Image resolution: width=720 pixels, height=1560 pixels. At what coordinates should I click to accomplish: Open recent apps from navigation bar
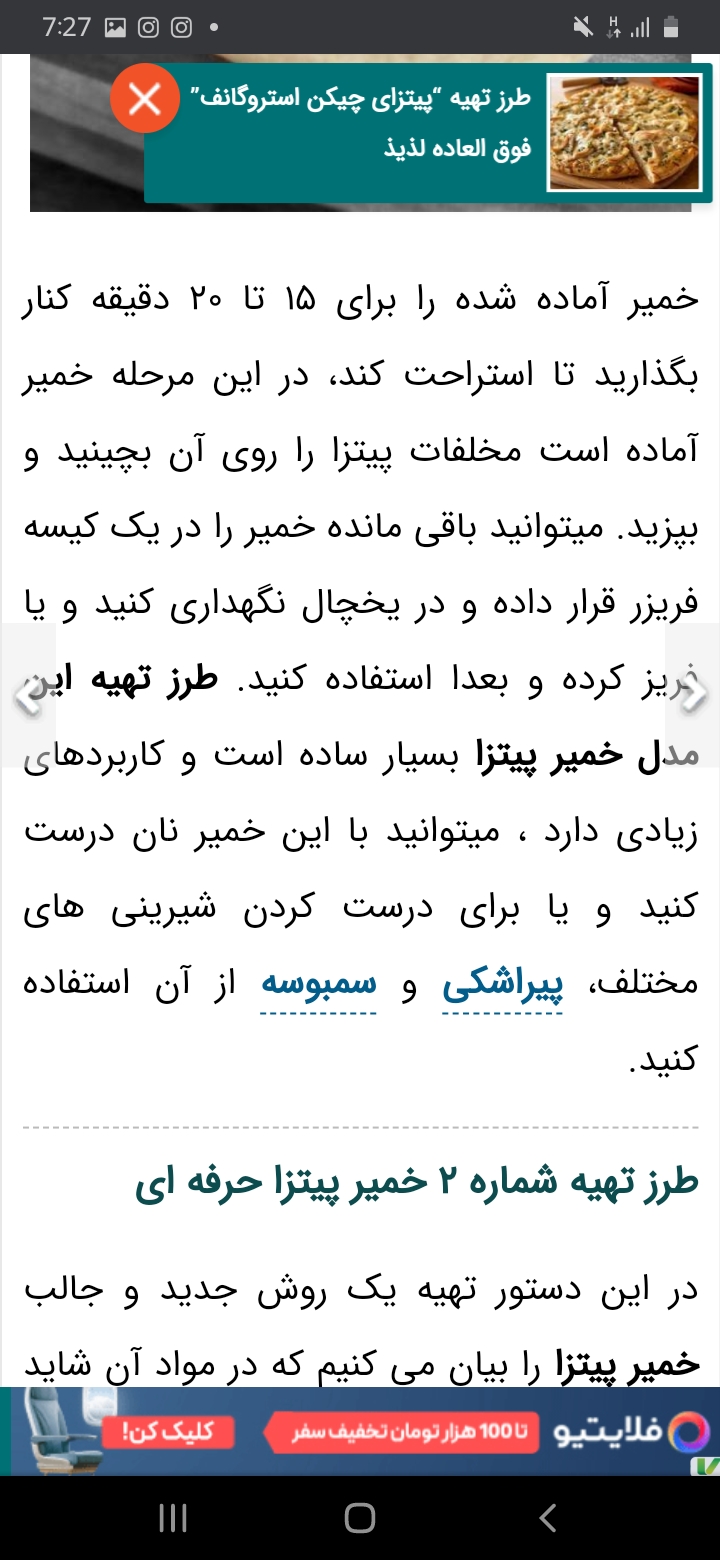click(173, 1519)
